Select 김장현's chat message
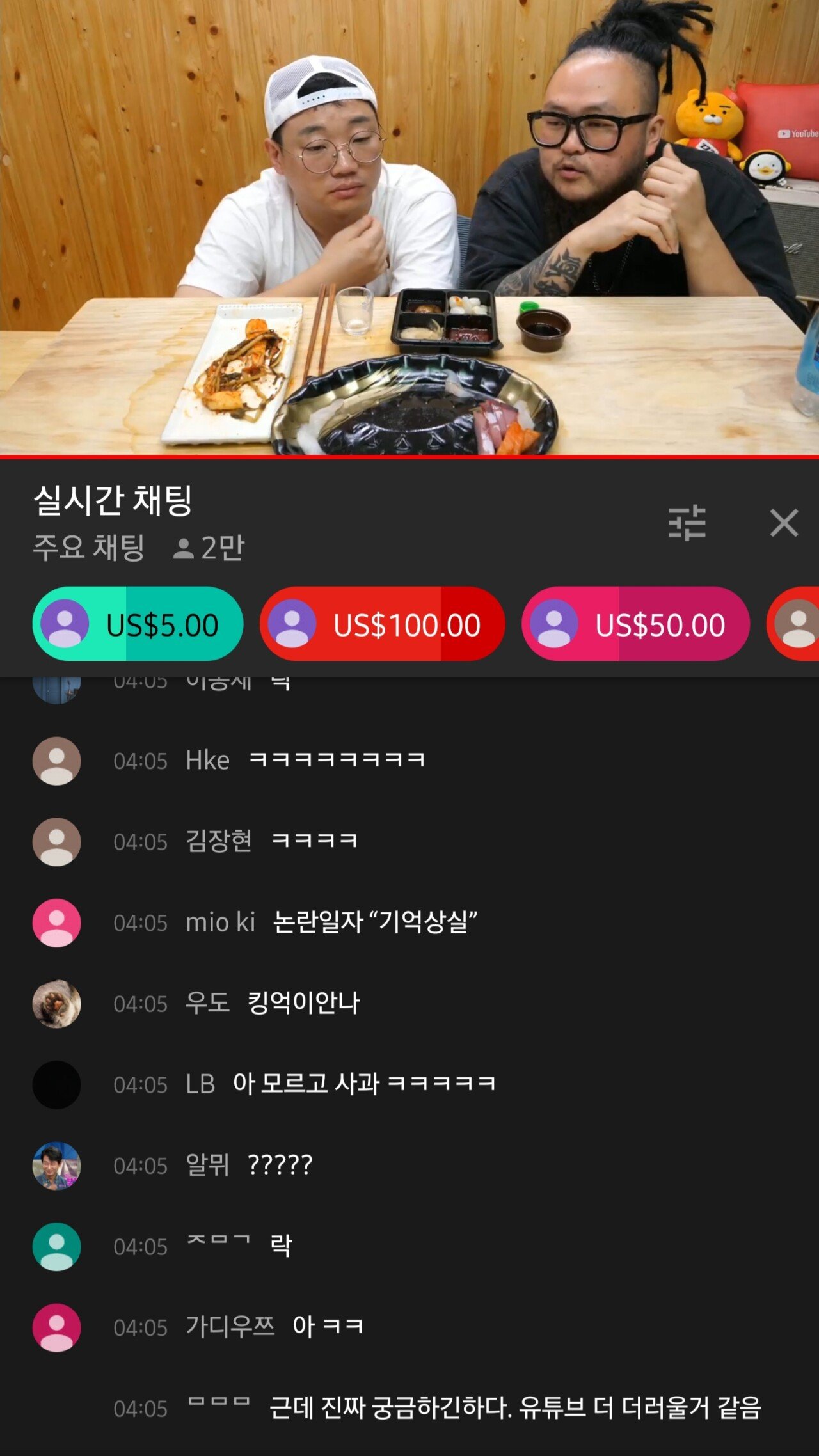This screenshot has height=1456, width=819. tap(314, 841)
